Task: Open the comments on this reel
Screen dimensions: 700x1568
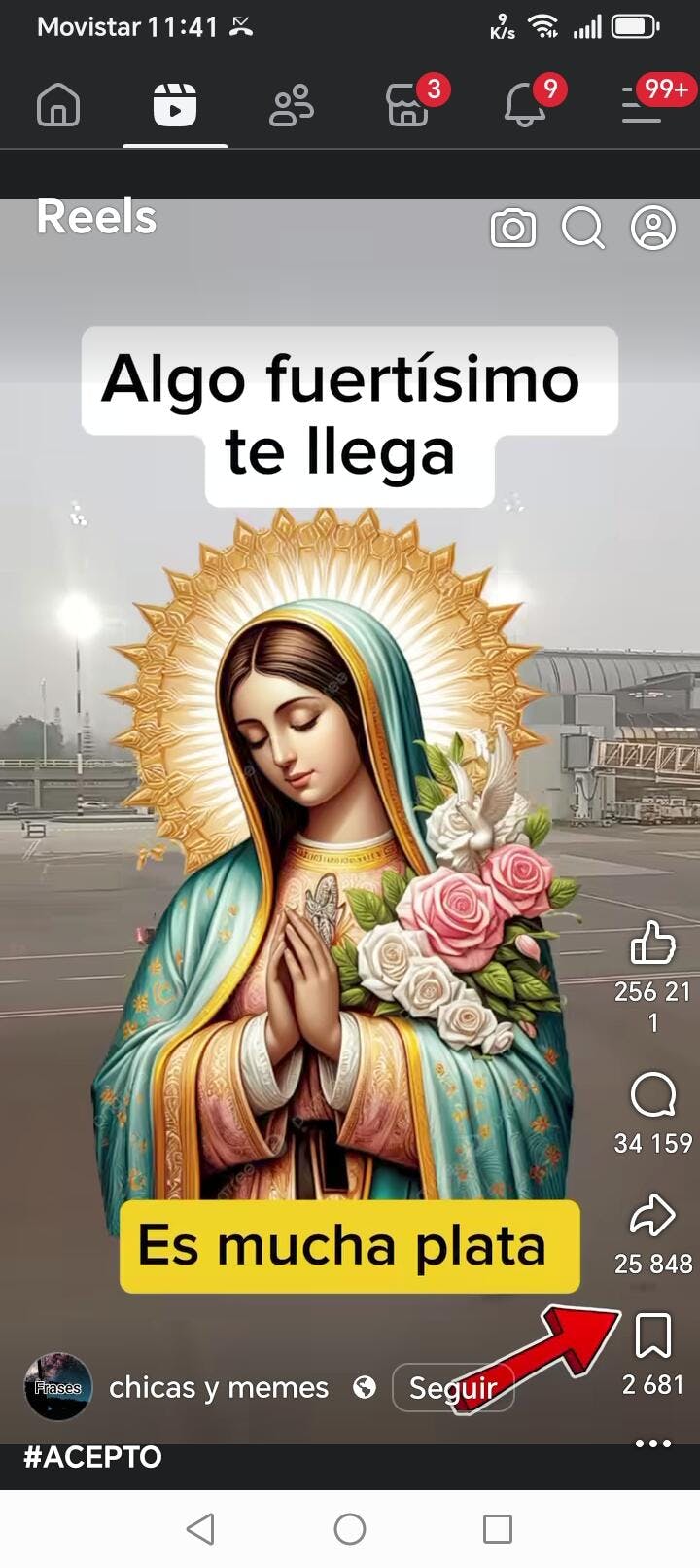Action: point(652,1095)
